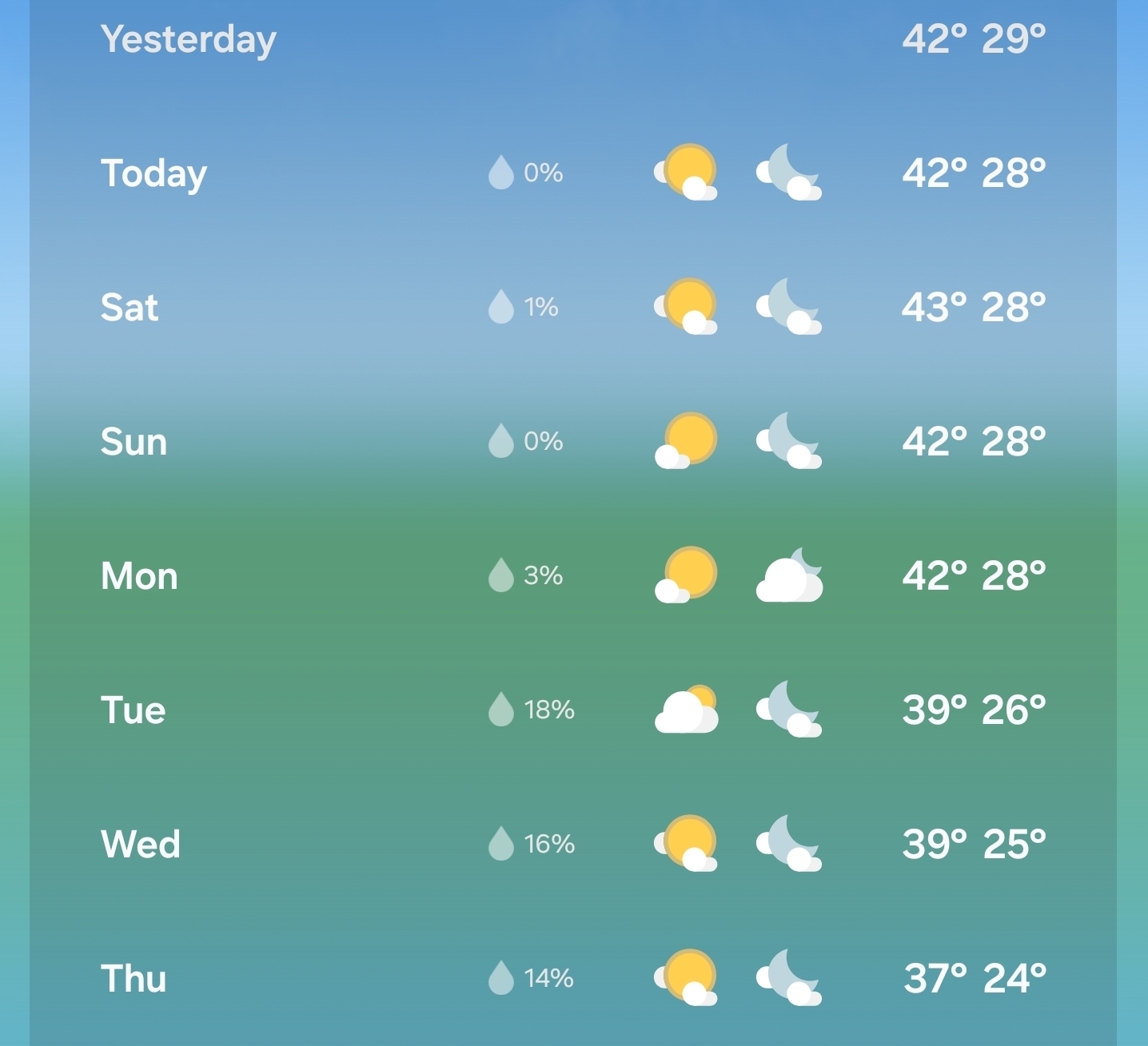View the Wed daily forecast
Screen dimensions: 1148x1046
click(x=572, y=844)
